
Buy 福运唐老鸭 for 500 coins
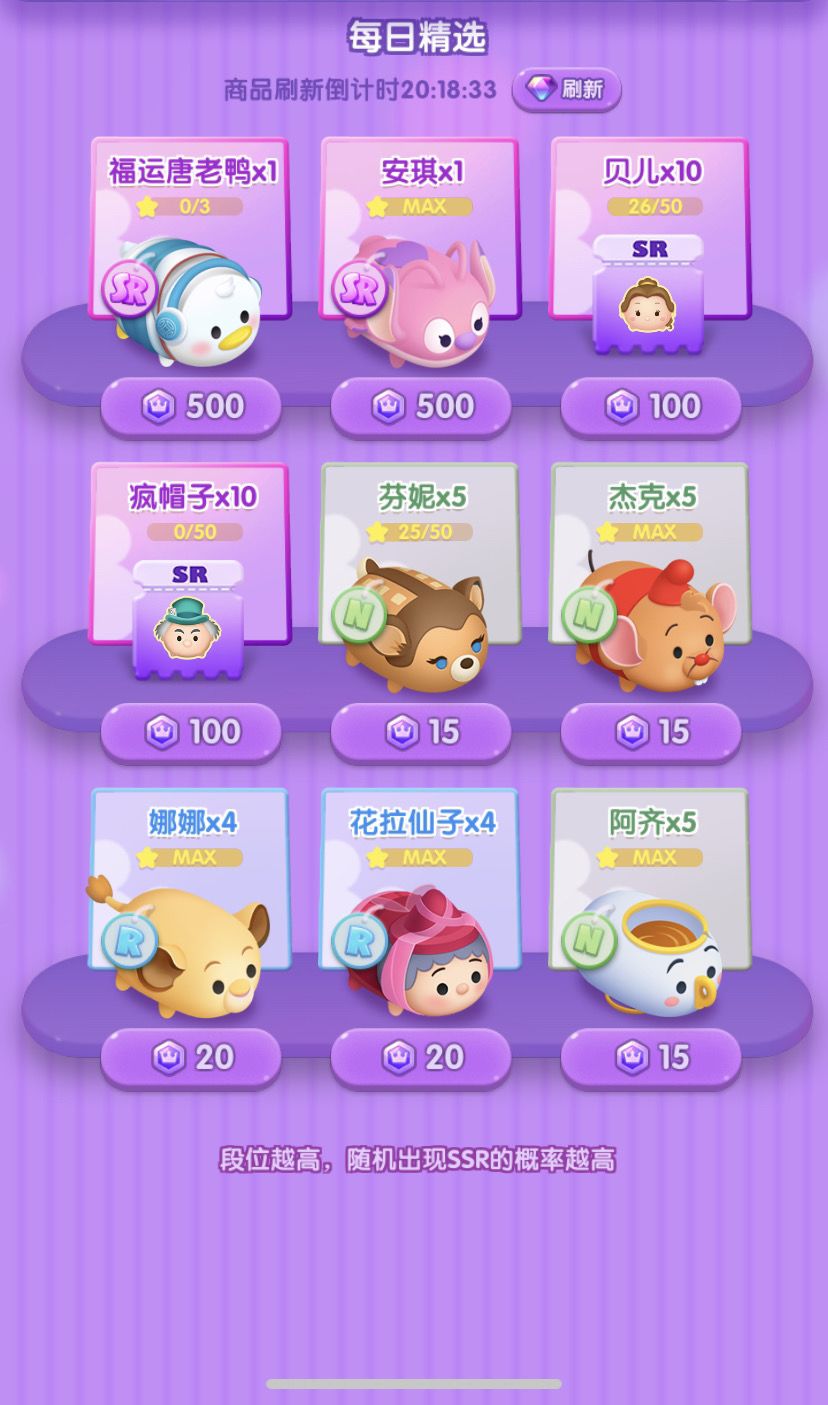pyautogui.click(x=191, y=407)
